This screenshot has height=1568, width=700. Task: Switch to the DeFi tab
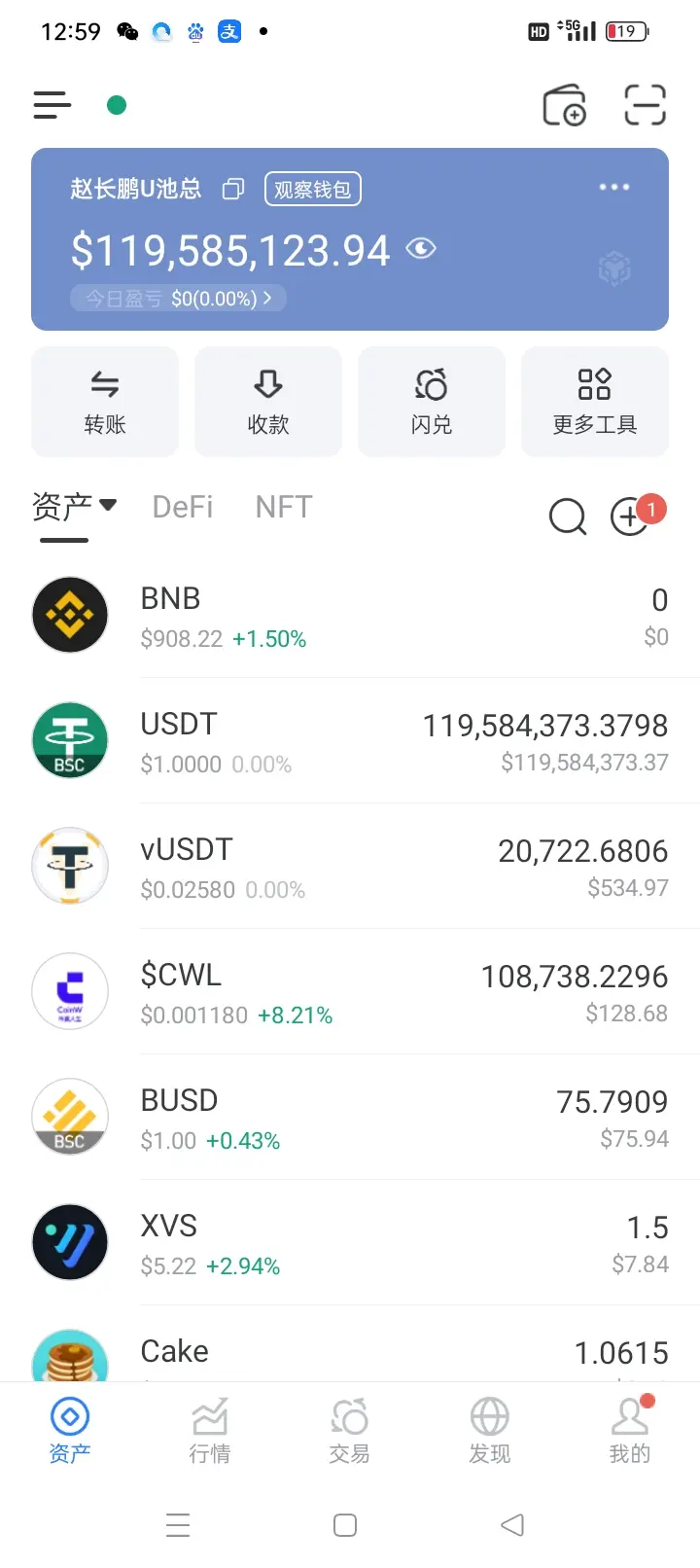coord(183,507)
